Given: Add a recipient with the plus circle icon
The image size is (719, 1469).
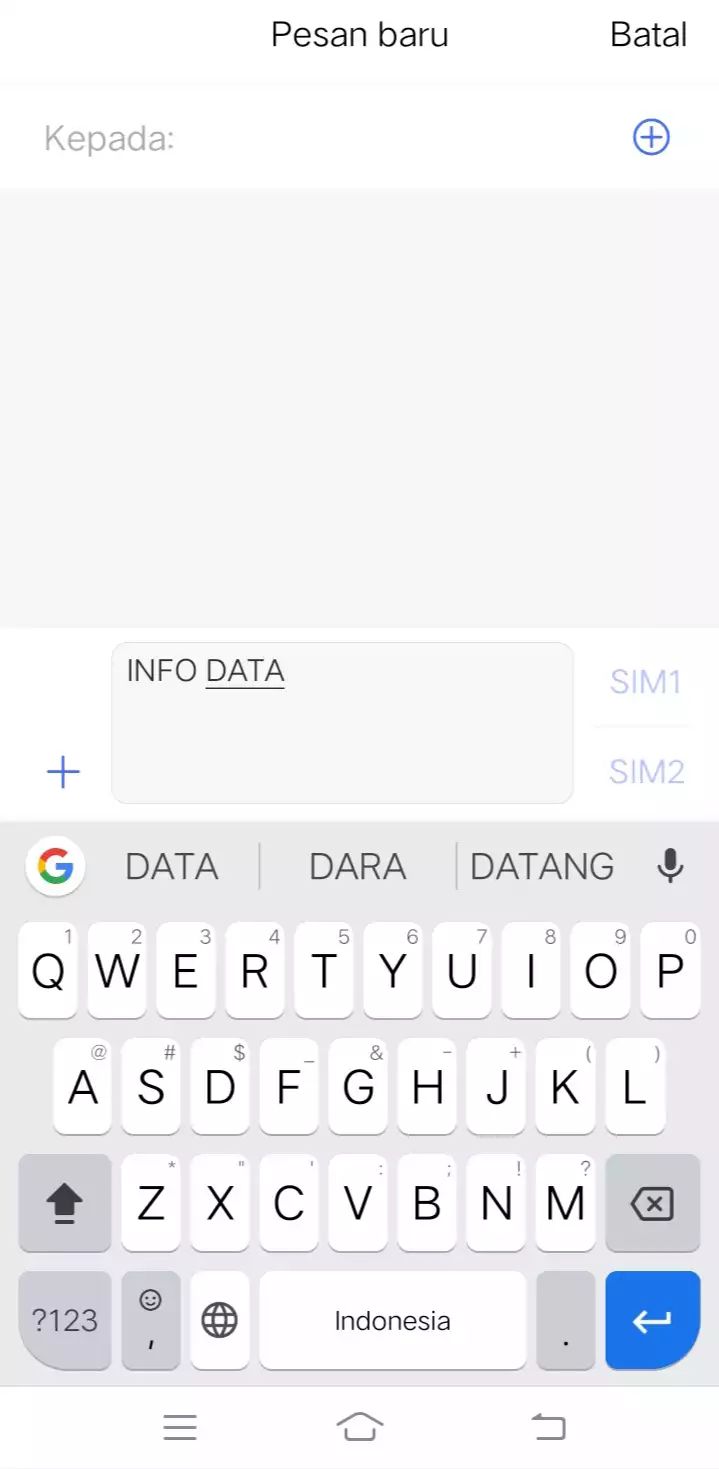Looking at the screenshot, I should (651, 137).
